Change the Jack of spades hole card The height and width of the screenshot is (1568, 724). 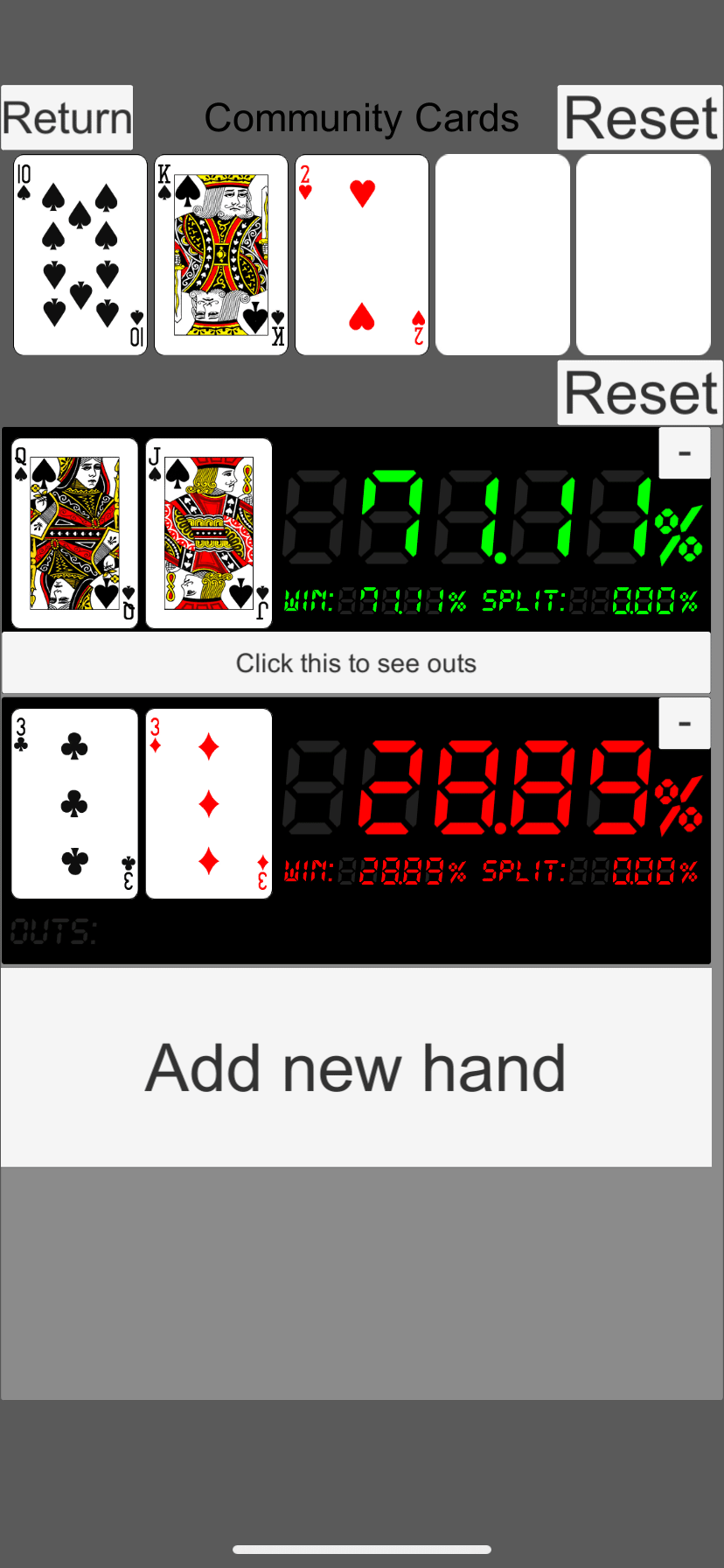(x=209, y=533)
